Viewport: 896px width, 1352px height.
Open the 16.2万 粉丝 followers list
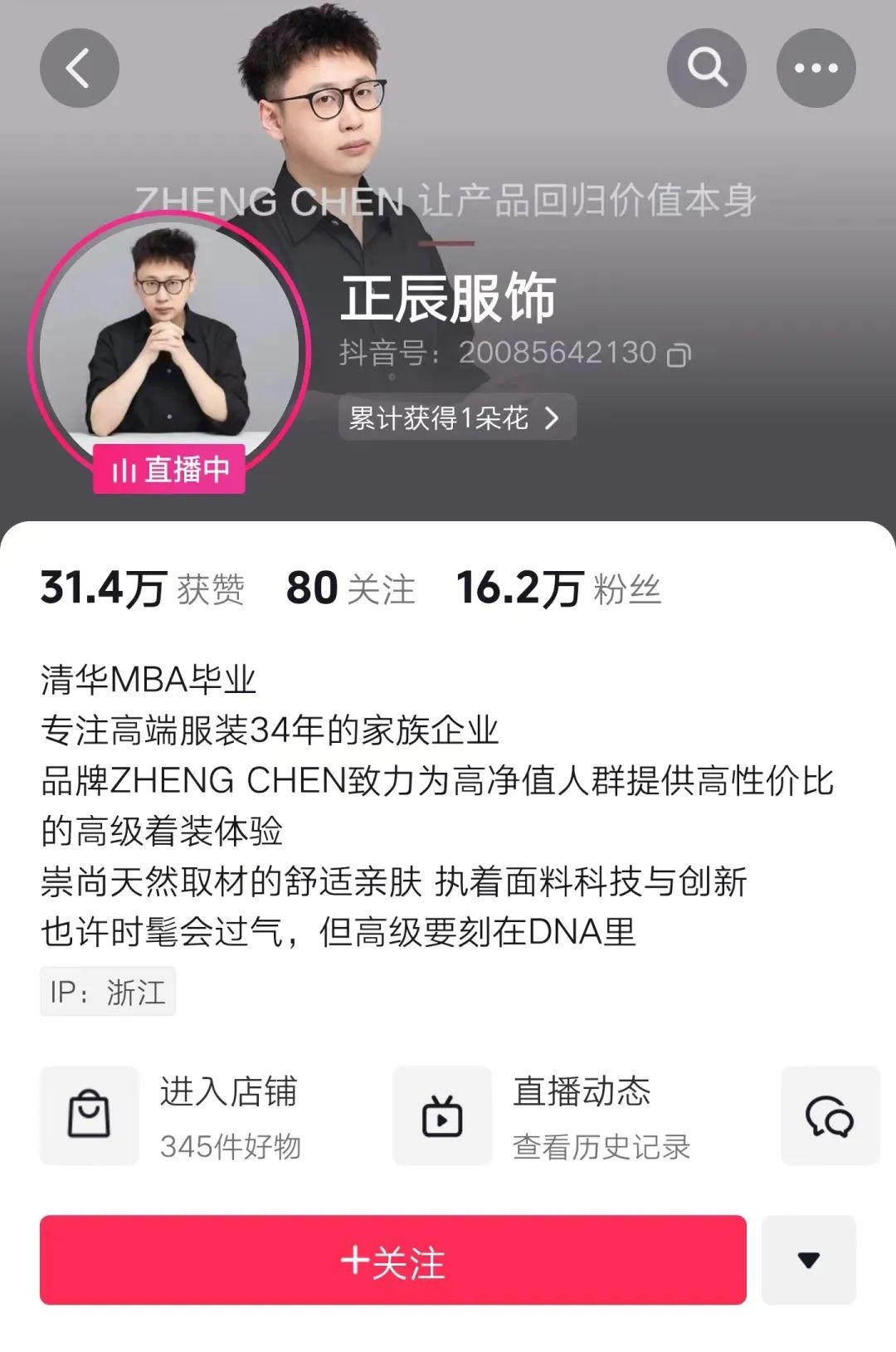tap(558, 588)
